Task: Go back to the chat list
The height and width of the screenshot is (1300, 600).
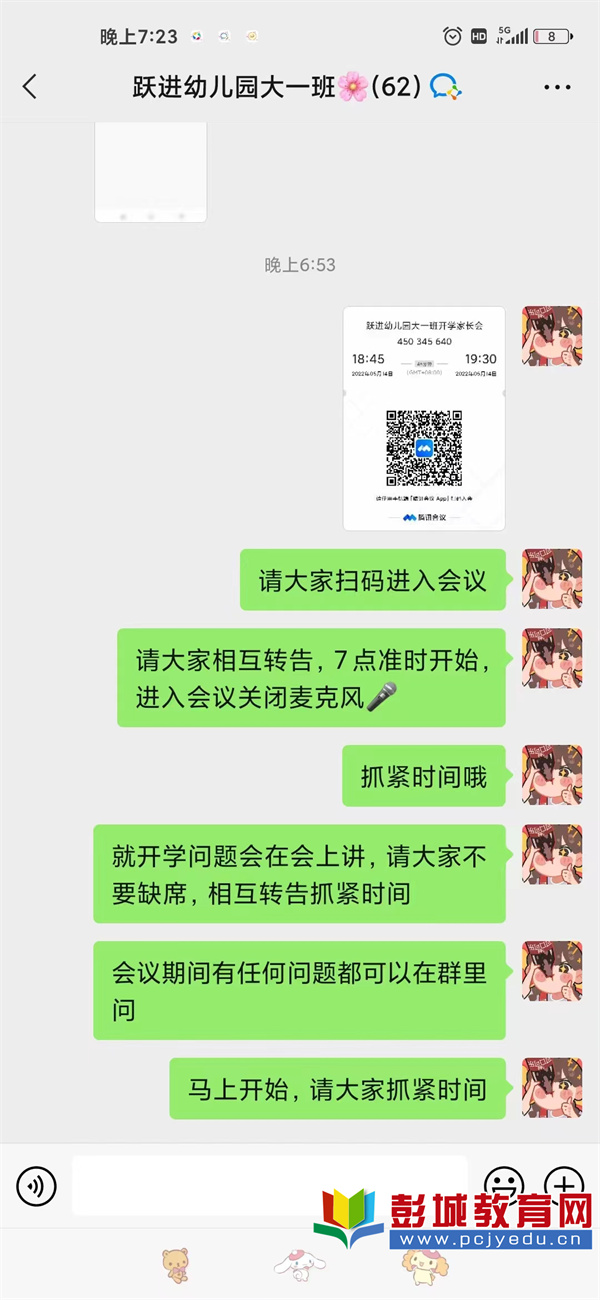Action: [x=30, y=87]
